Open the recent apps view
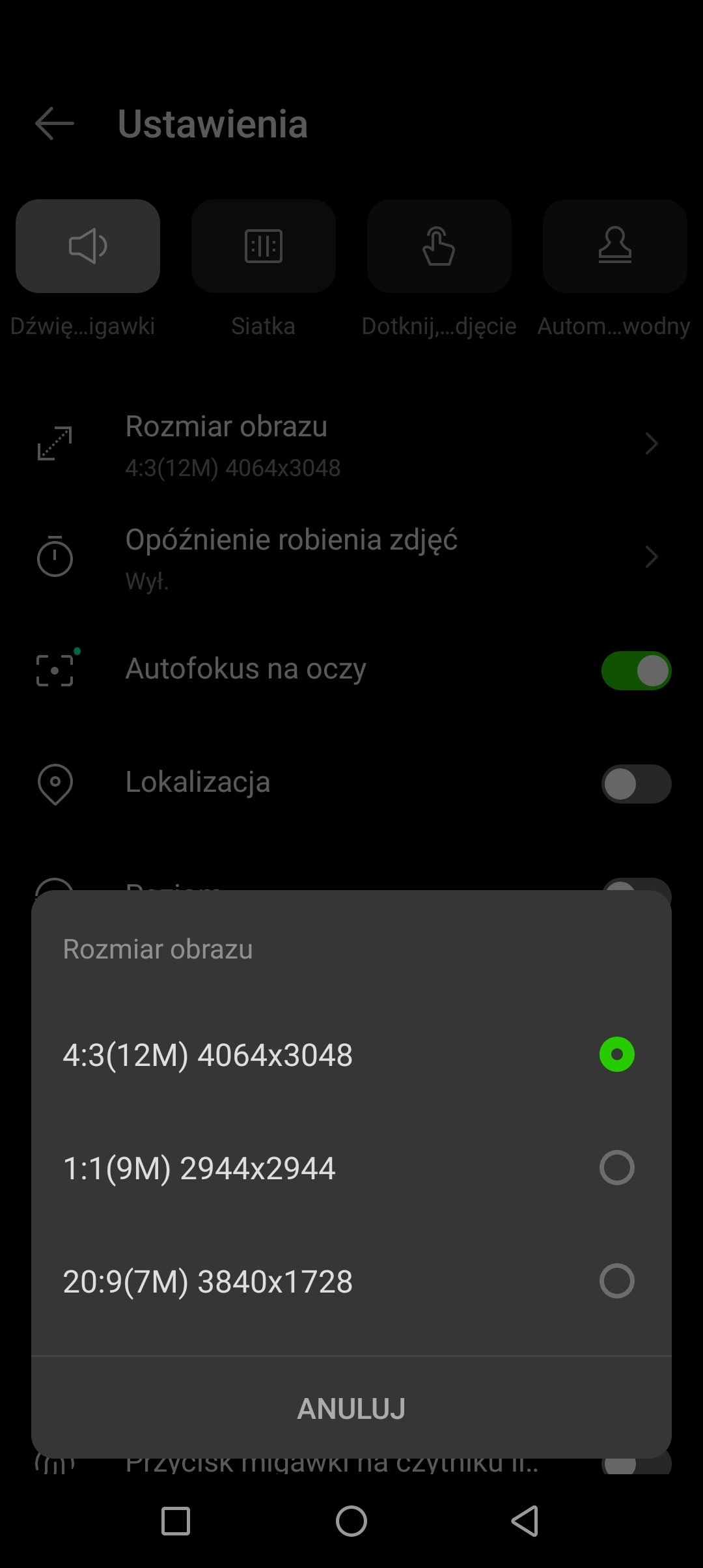Screen dimensions: 703x1568 [176, 1522]
